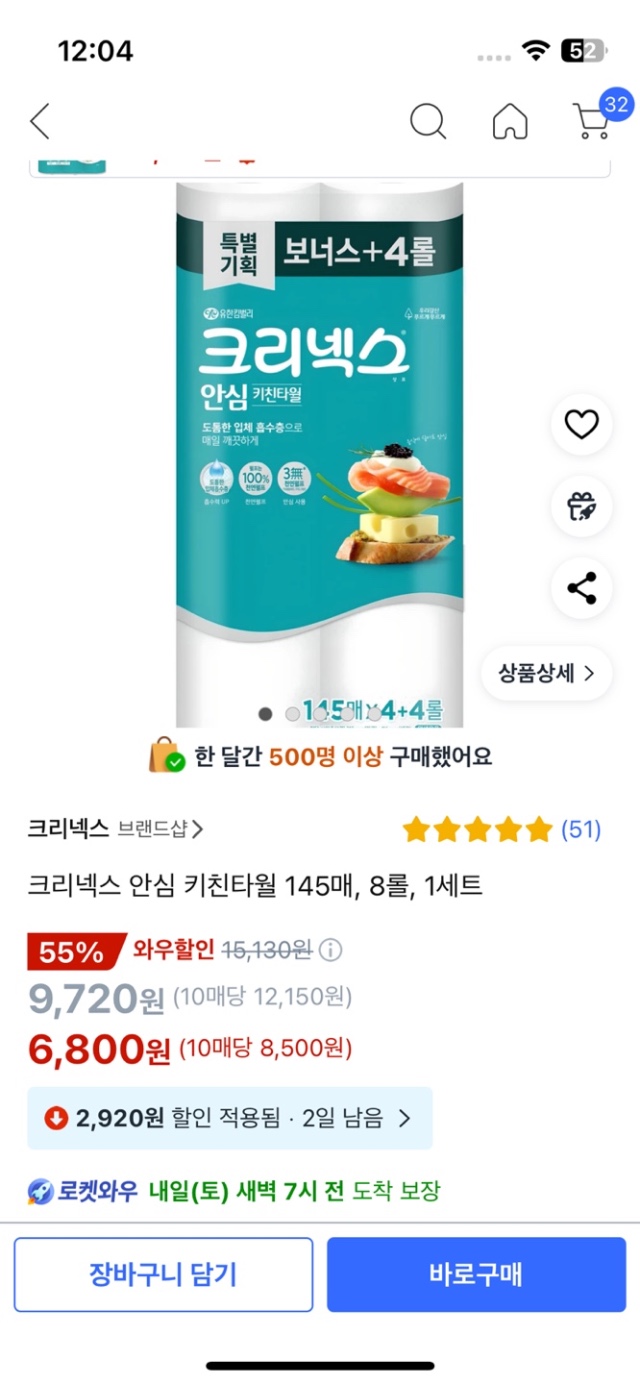Send this product as a gift
This screenshot has height=1384, width=640.
pyautogui.click(x=581, y=506)
